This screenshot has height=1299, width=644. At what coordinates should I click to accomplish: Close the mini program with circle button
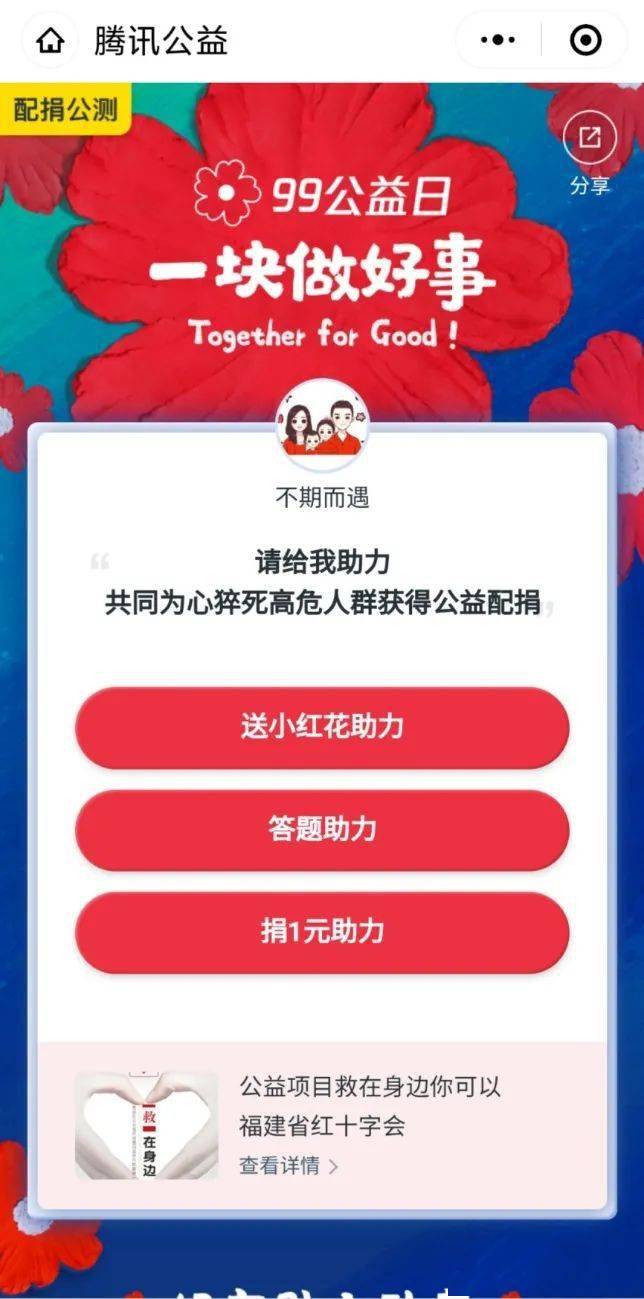pyautogui.click(x=585, y=41)
